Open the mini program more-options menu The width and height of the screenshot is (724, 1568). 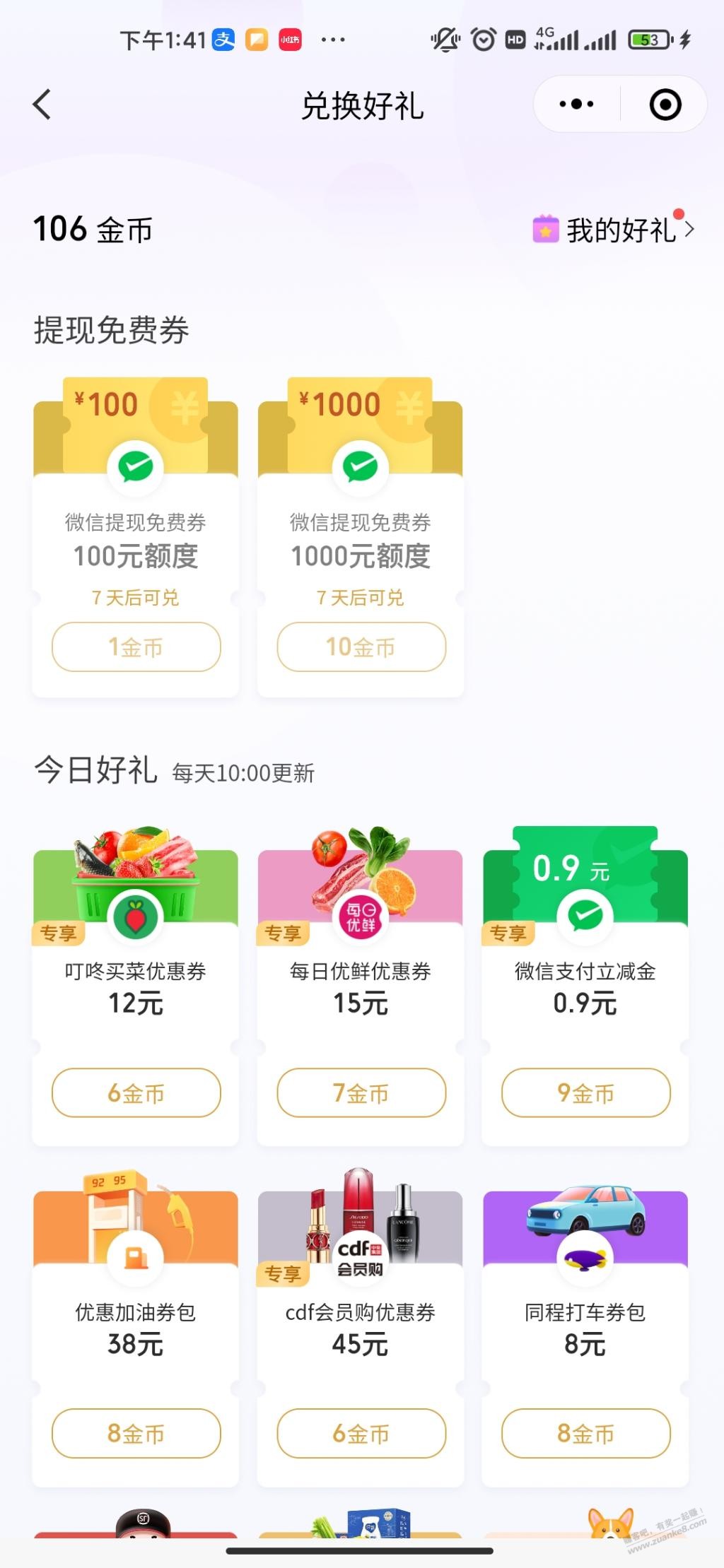point(576,105)
